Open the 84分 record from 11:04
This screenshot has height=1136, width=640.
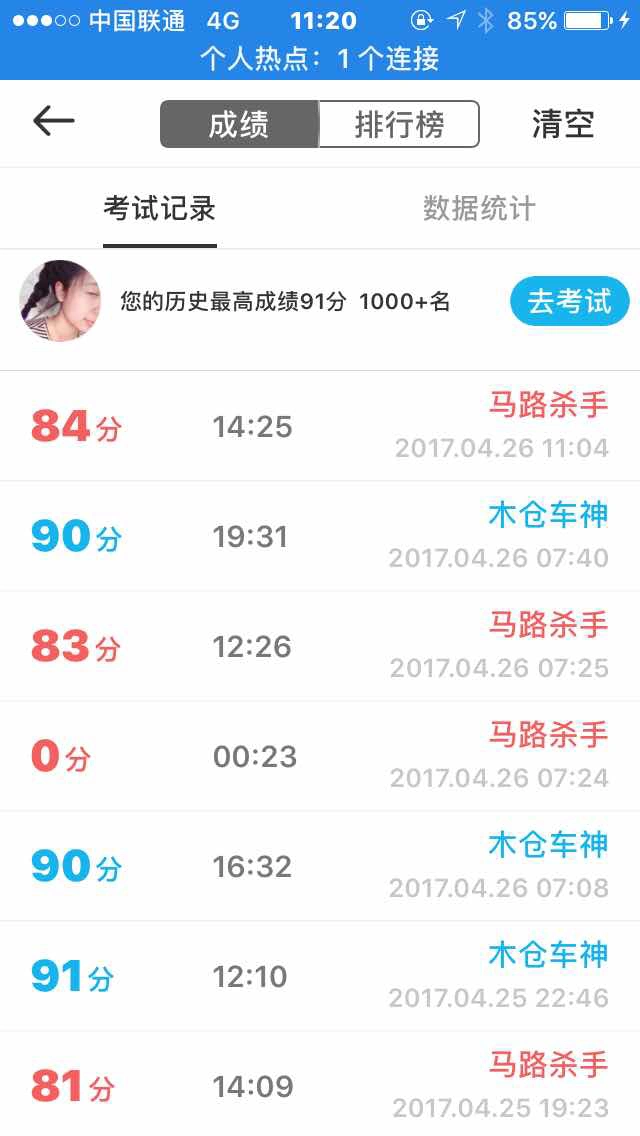(x=320, y=426)
